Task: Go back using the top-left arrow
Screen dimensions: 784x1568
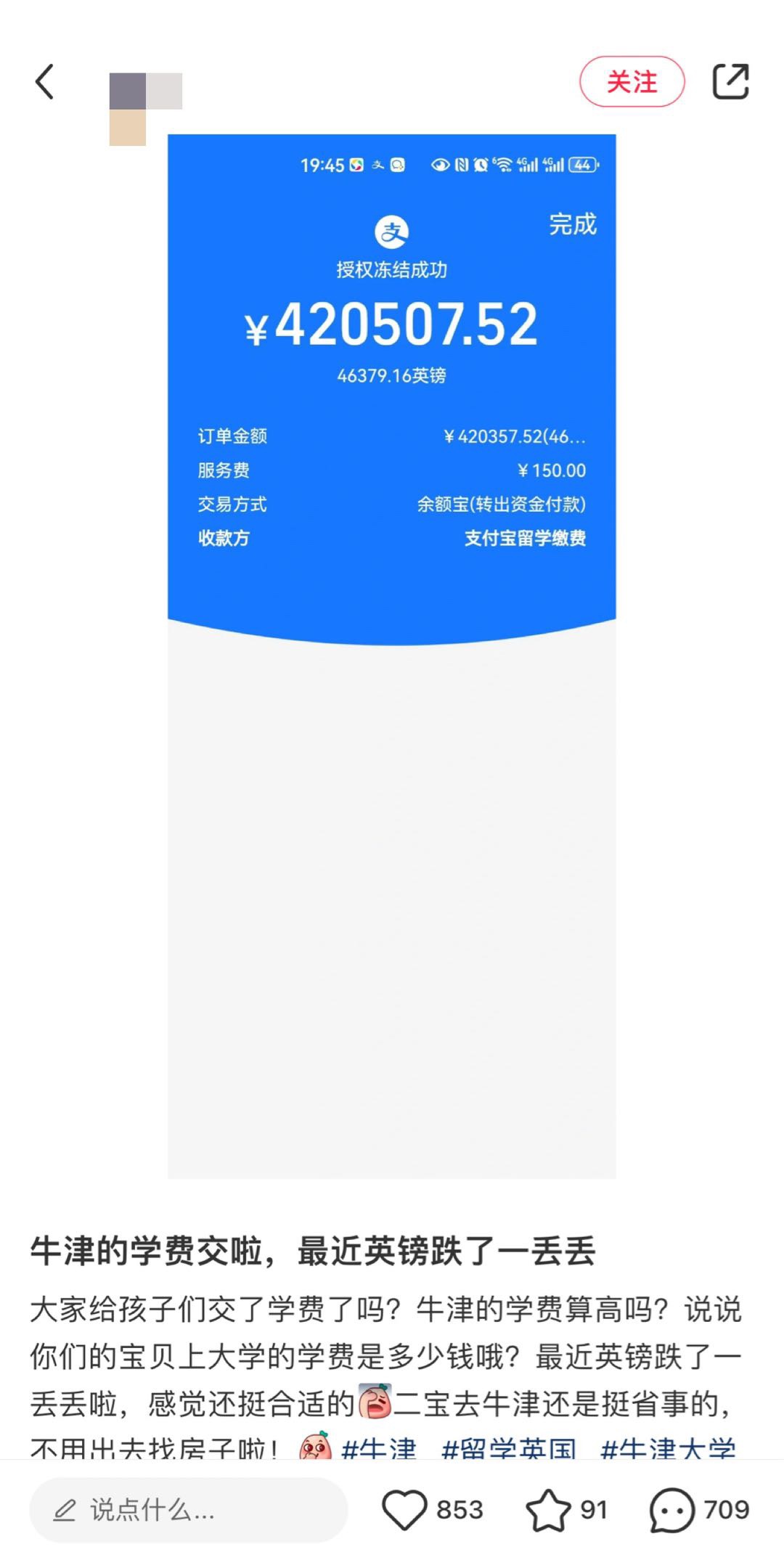Action: pos(45,81)
